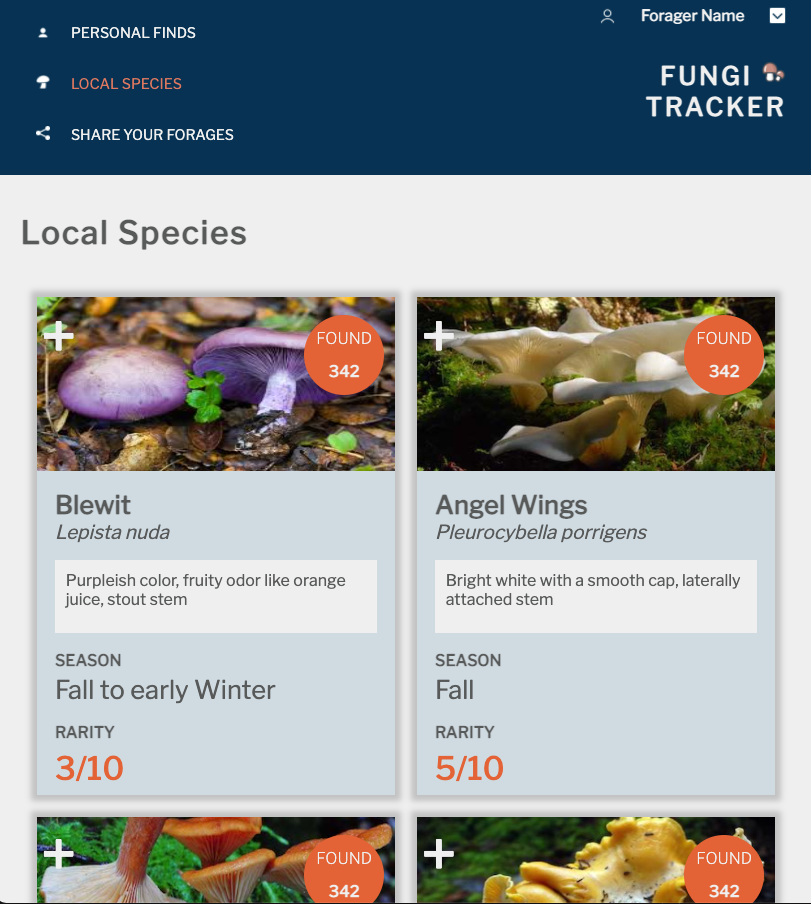Open Share Your Forages
811x904 pixels.
pyautogui.click(x=152, y=135)
